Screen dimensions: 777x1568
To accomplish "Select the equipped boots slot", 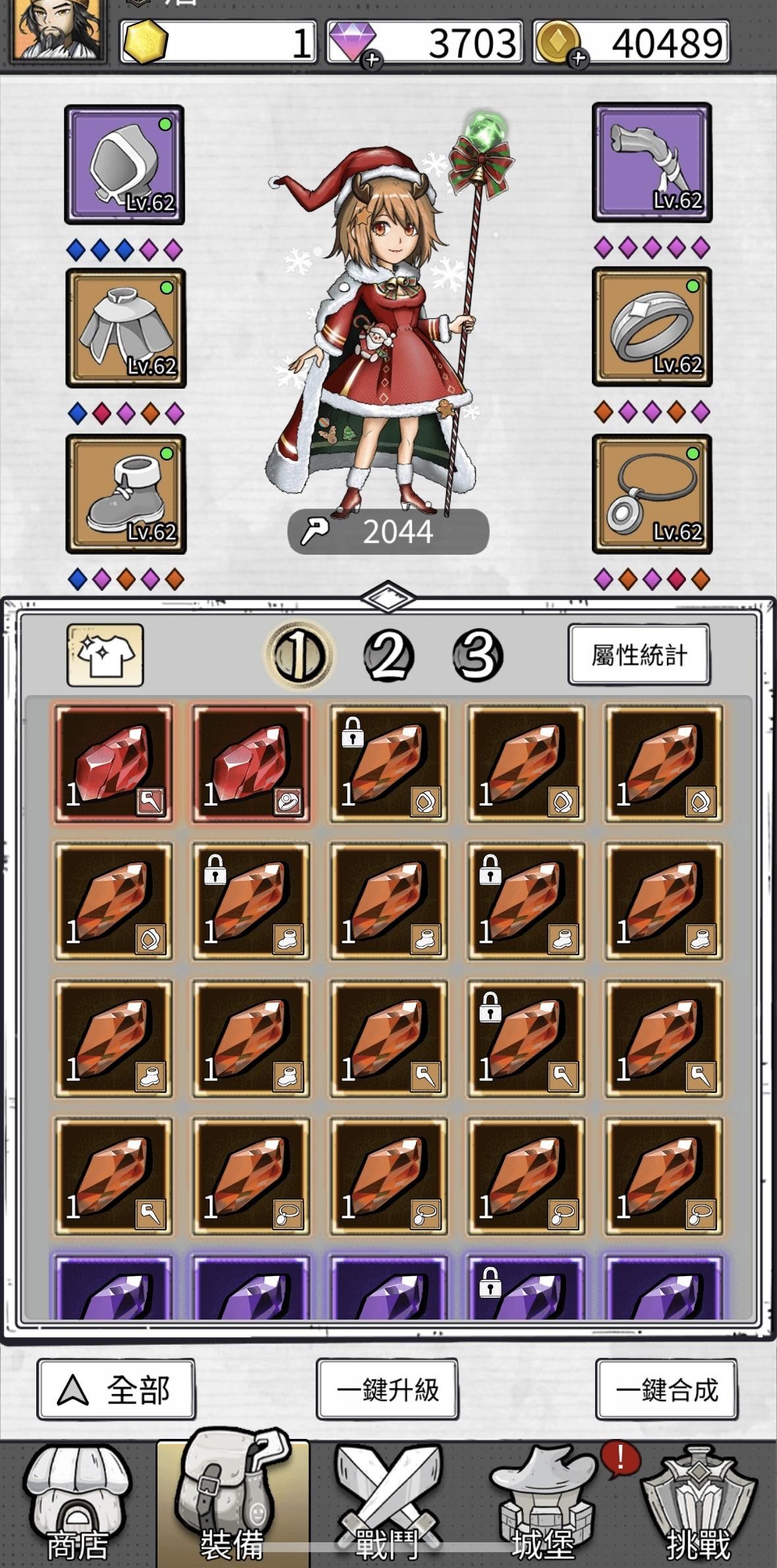I will (125, 494).
